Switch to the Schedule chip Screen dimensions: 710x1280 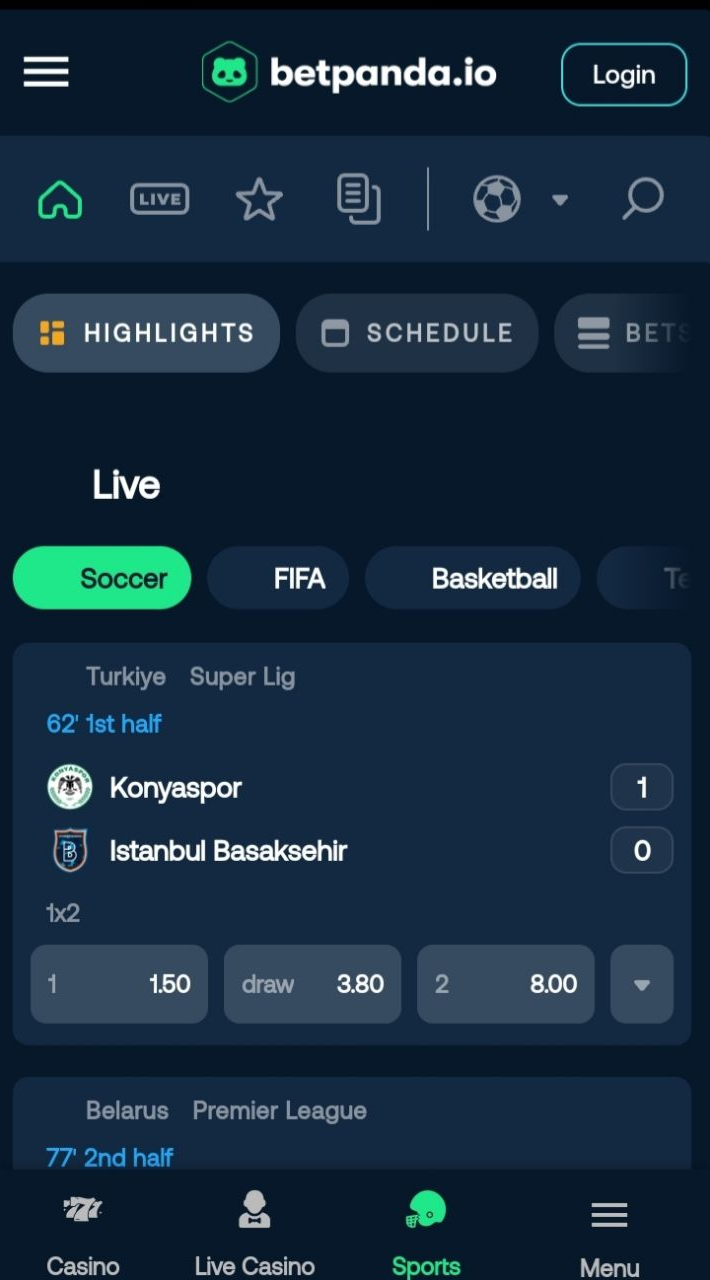(x=417, y=333)
